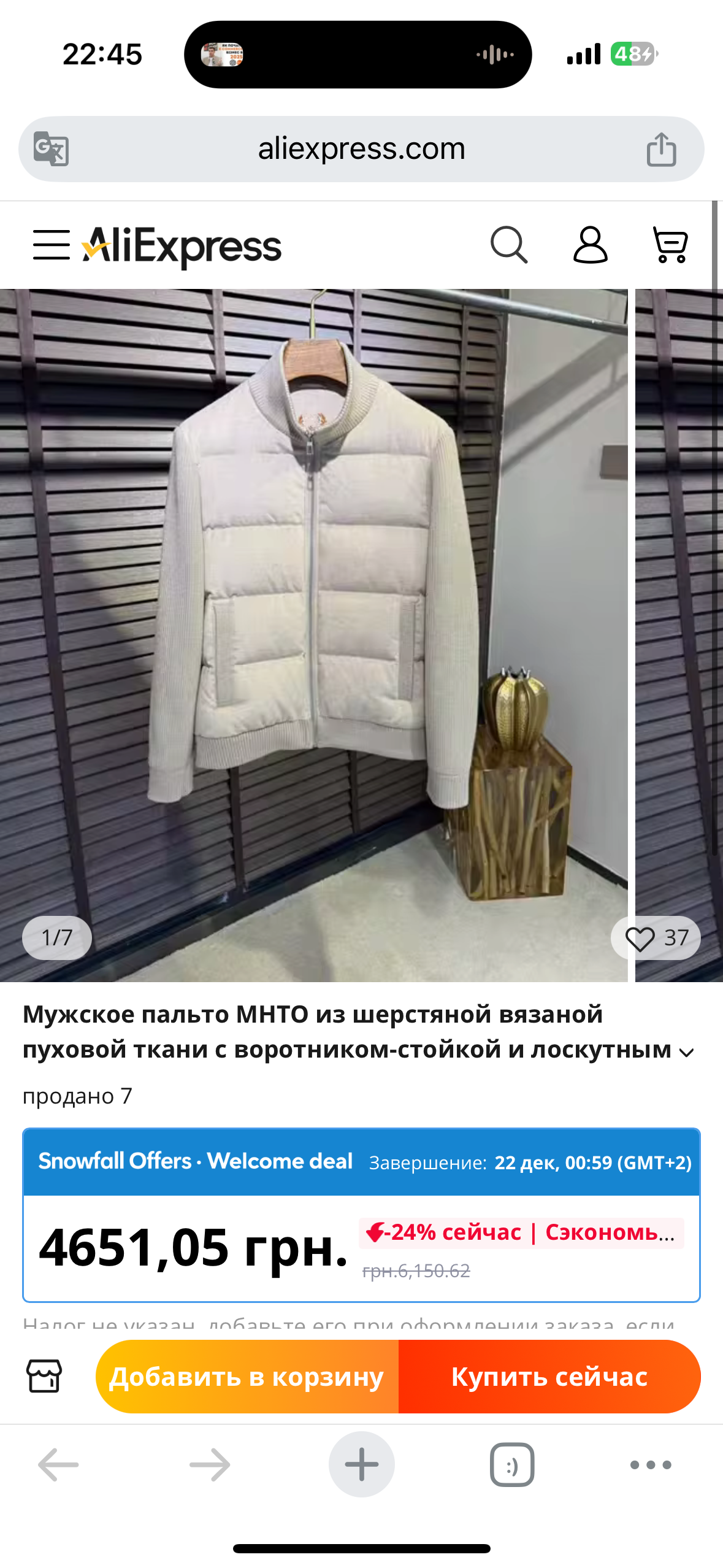Tap Купить сейчас button

pos(549,1377)
